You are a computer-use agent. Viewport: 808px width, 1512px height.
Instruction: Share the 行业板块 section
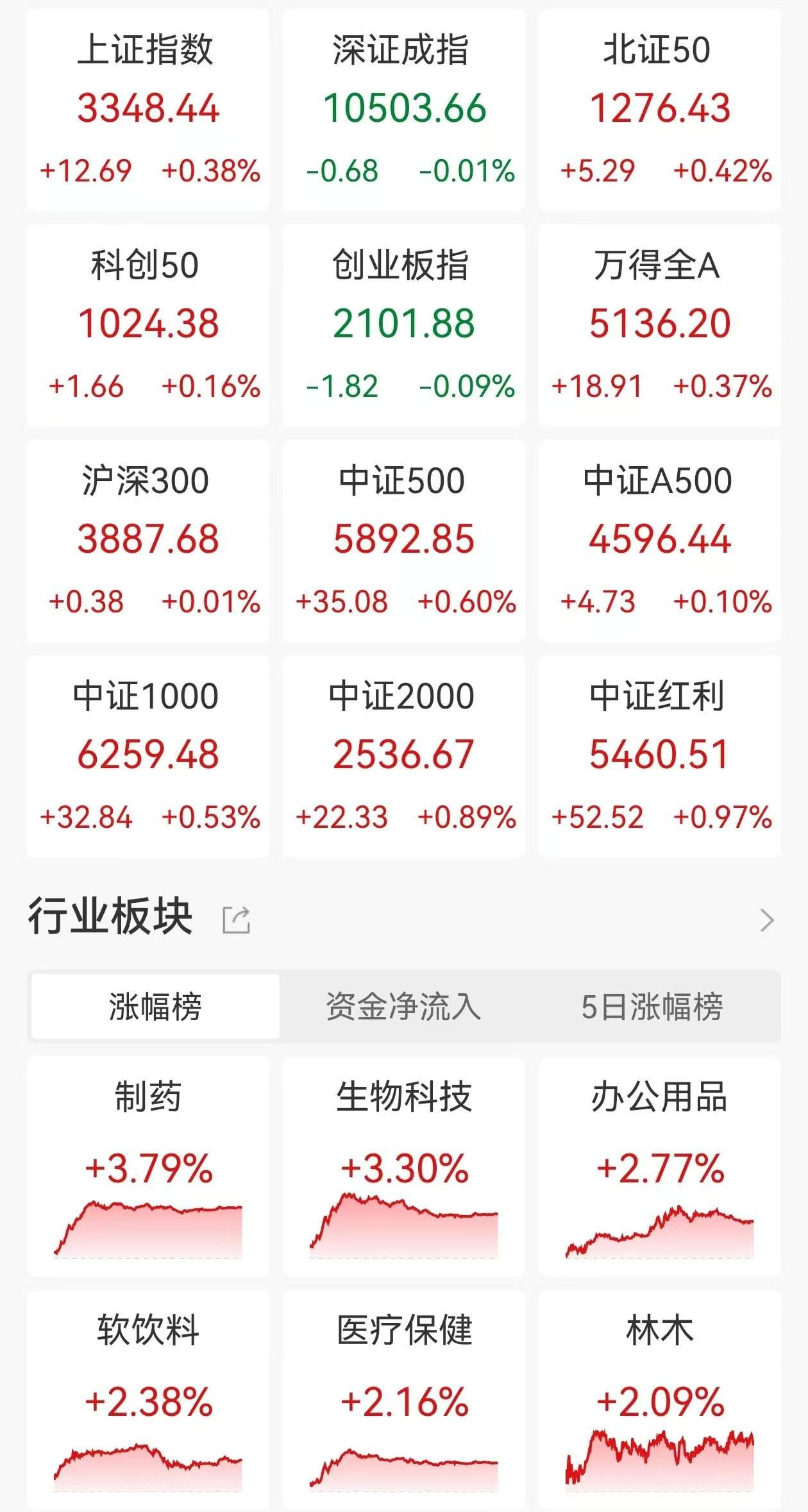pyautogui.click(x=236, y=920)
